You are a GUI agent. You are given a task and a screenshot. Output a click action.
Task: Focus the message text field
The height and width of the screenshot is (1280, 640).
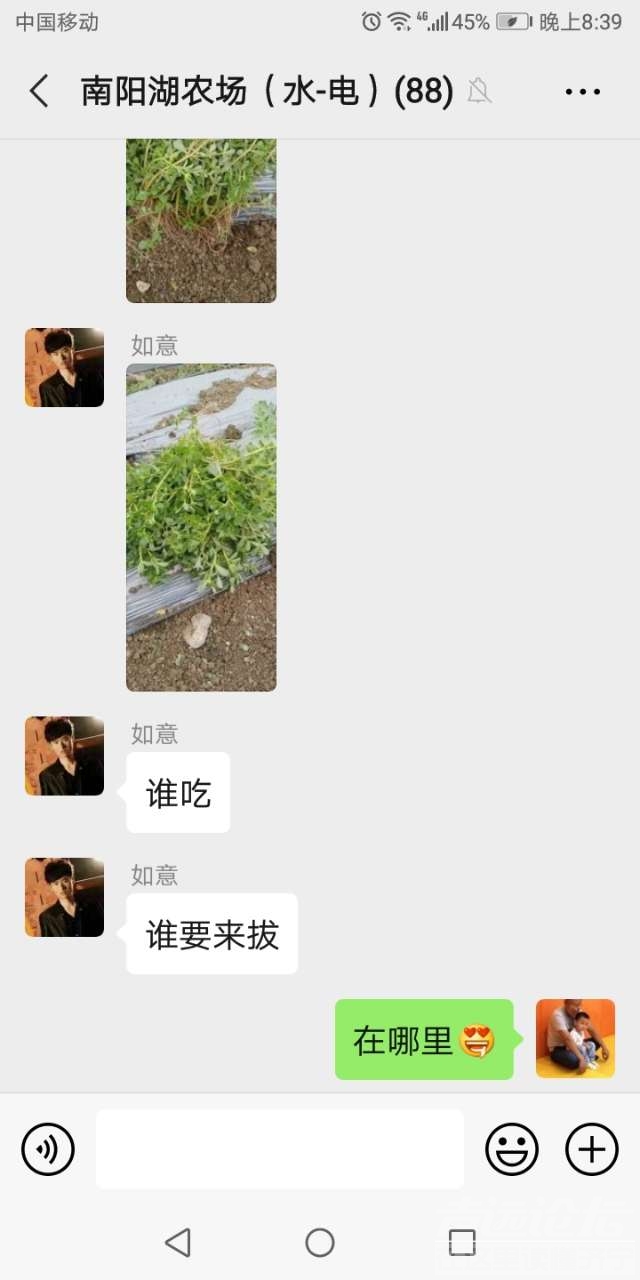tap(280, 1149)
